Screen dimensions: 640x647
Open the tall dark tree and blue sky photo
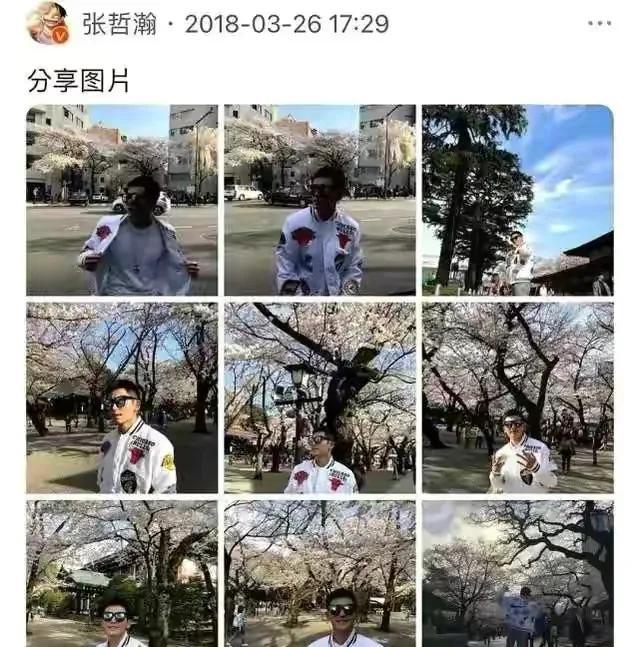(517, 200)
